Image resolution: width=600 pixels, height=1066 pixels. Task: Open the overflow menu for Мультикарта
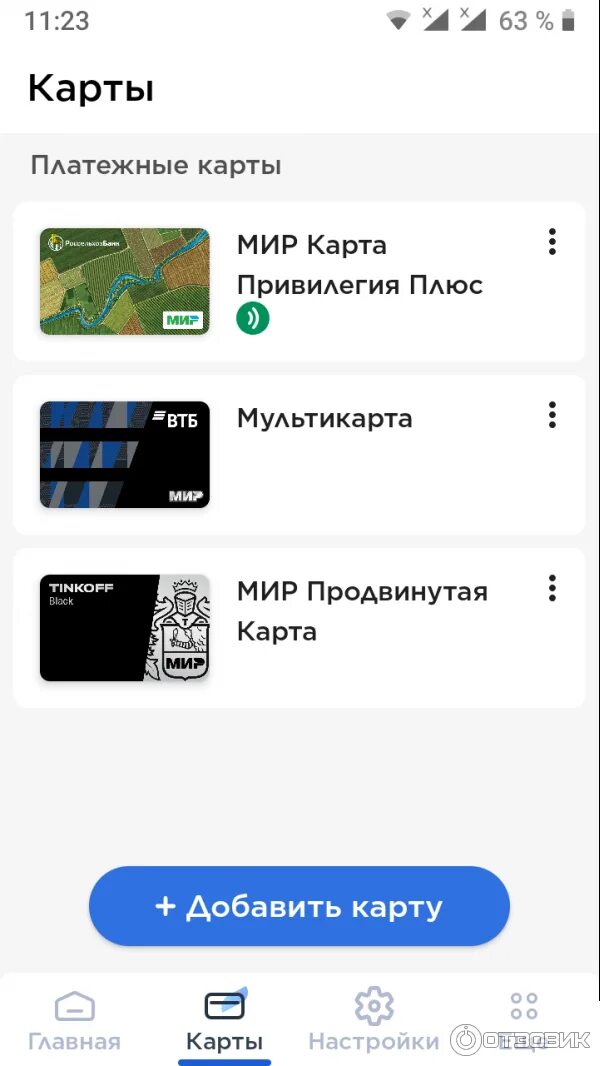[x=552, y=415]
